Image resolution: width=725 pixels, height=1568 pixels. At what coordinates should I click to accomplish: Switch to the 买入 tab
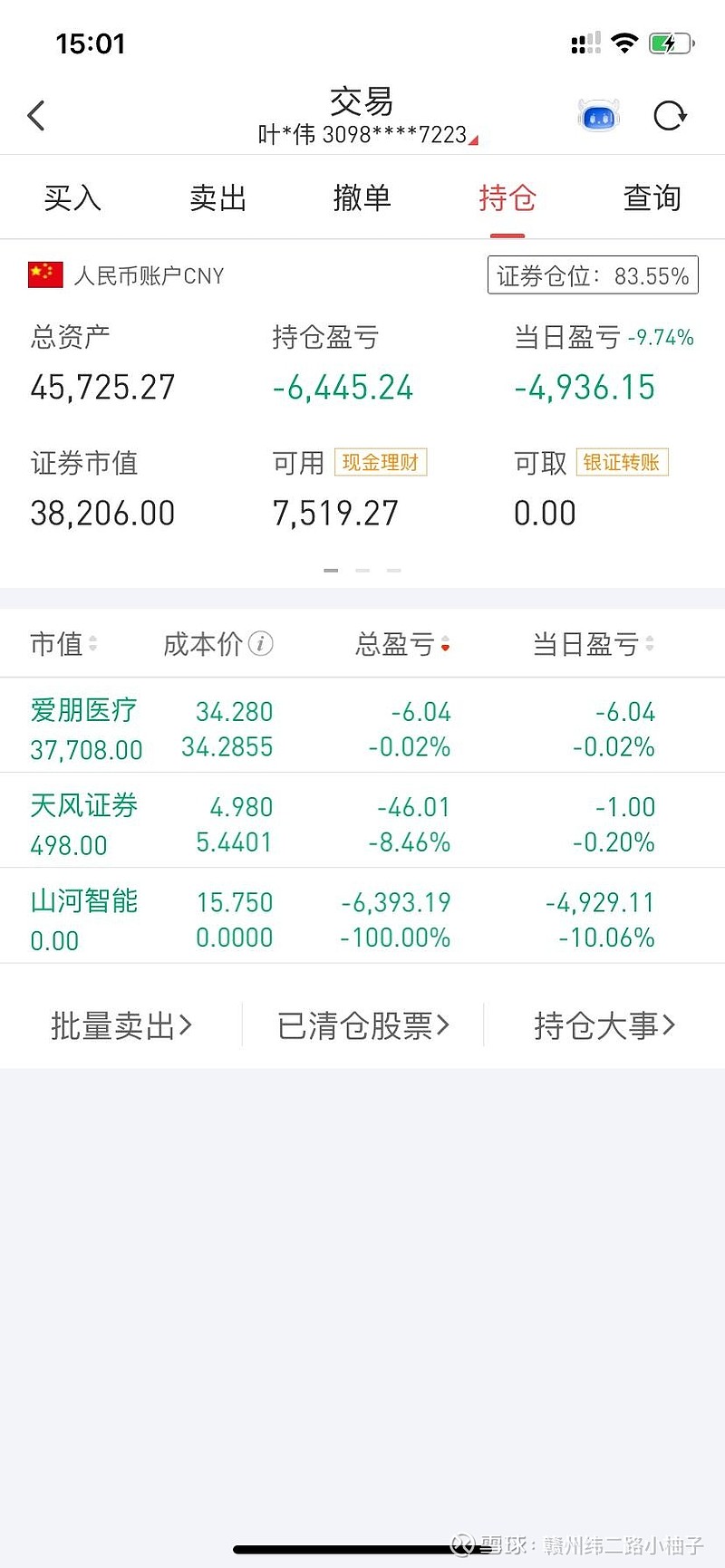72,197
